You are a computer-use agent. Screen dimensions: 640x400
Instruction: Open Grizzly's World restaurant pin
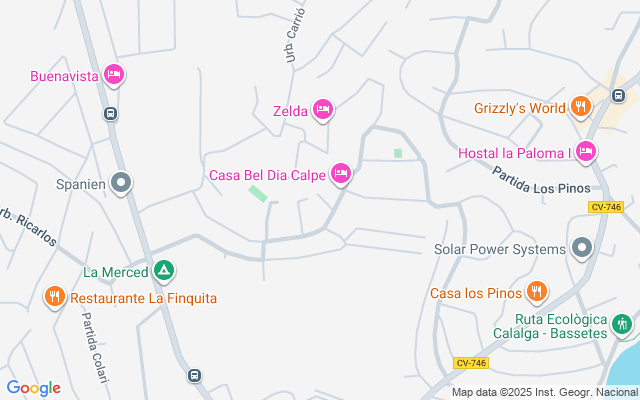[x=580, y=107]
